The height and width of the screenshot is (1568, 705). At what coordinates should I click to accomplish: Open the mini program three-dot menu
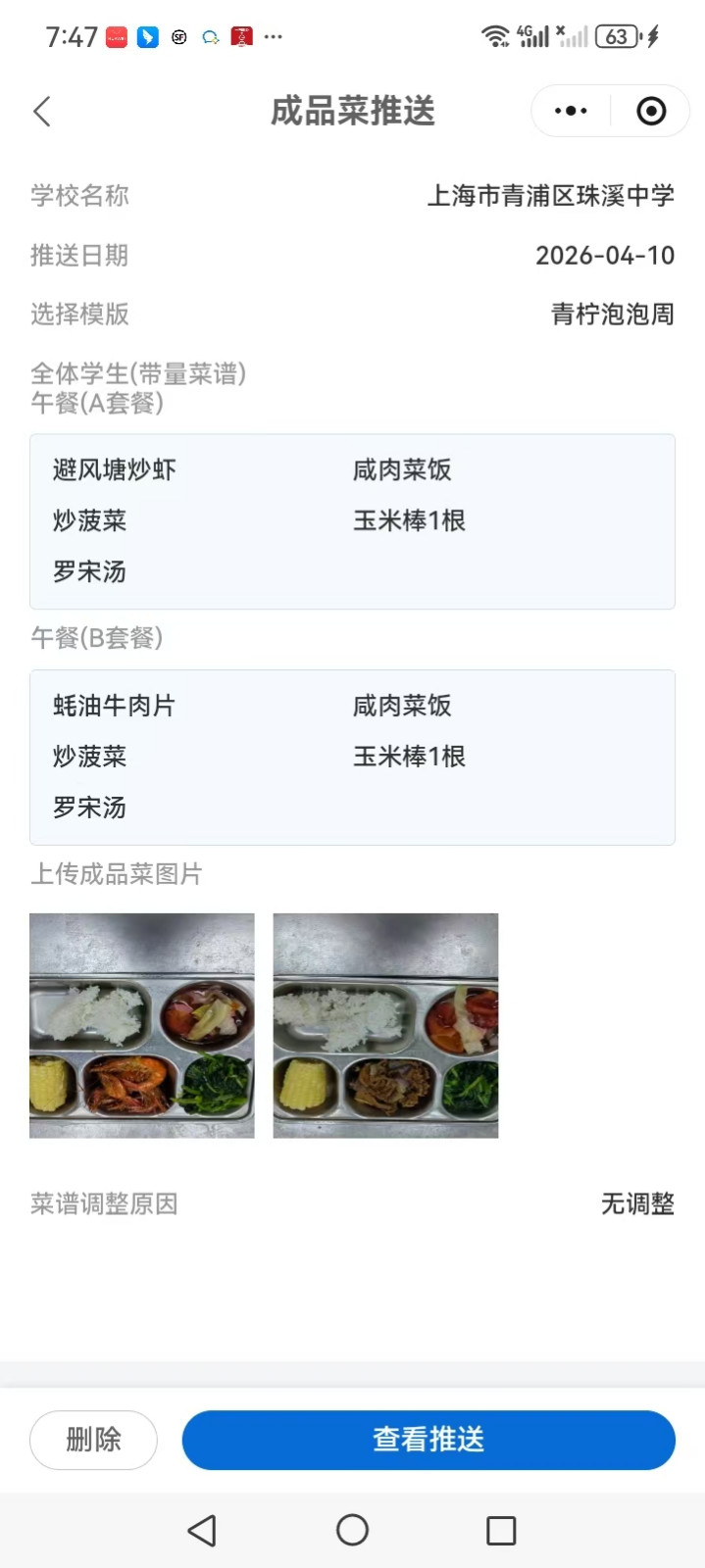pos(571,112)
